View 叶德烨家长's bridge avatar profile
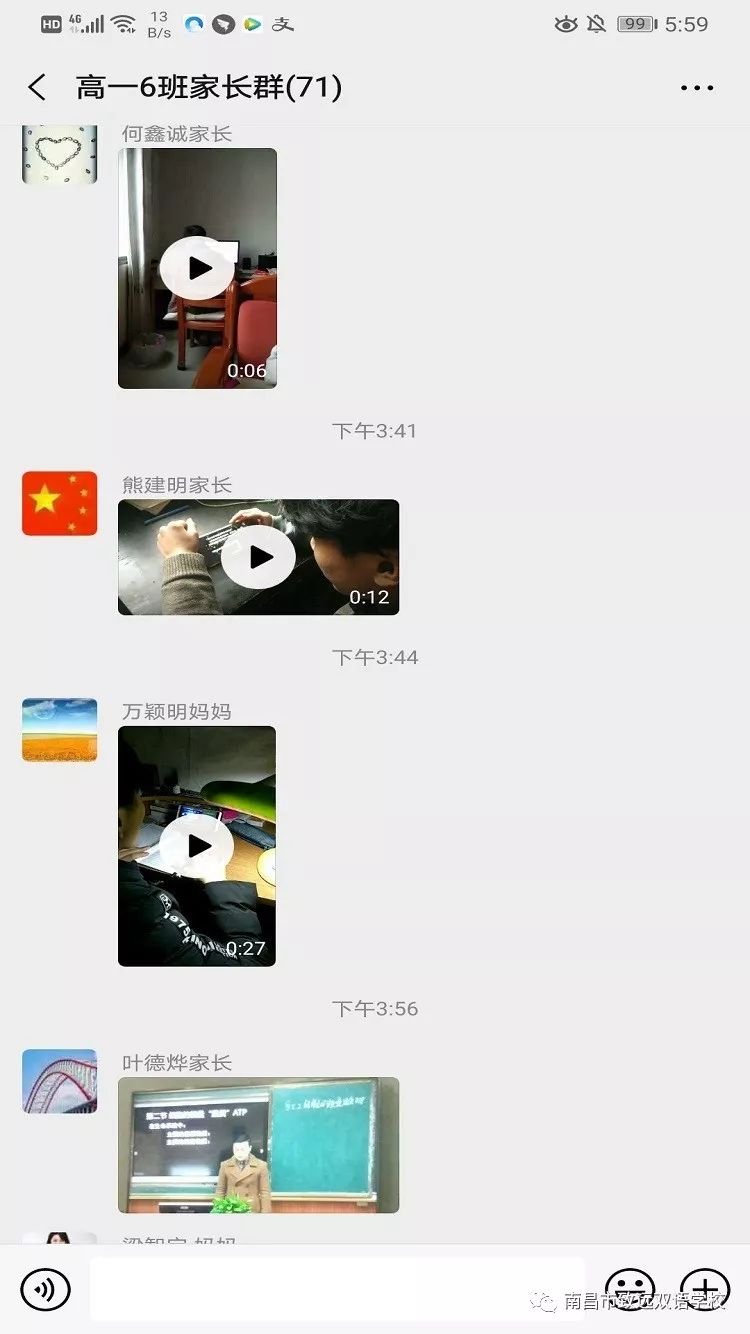 coord(60,1081)
